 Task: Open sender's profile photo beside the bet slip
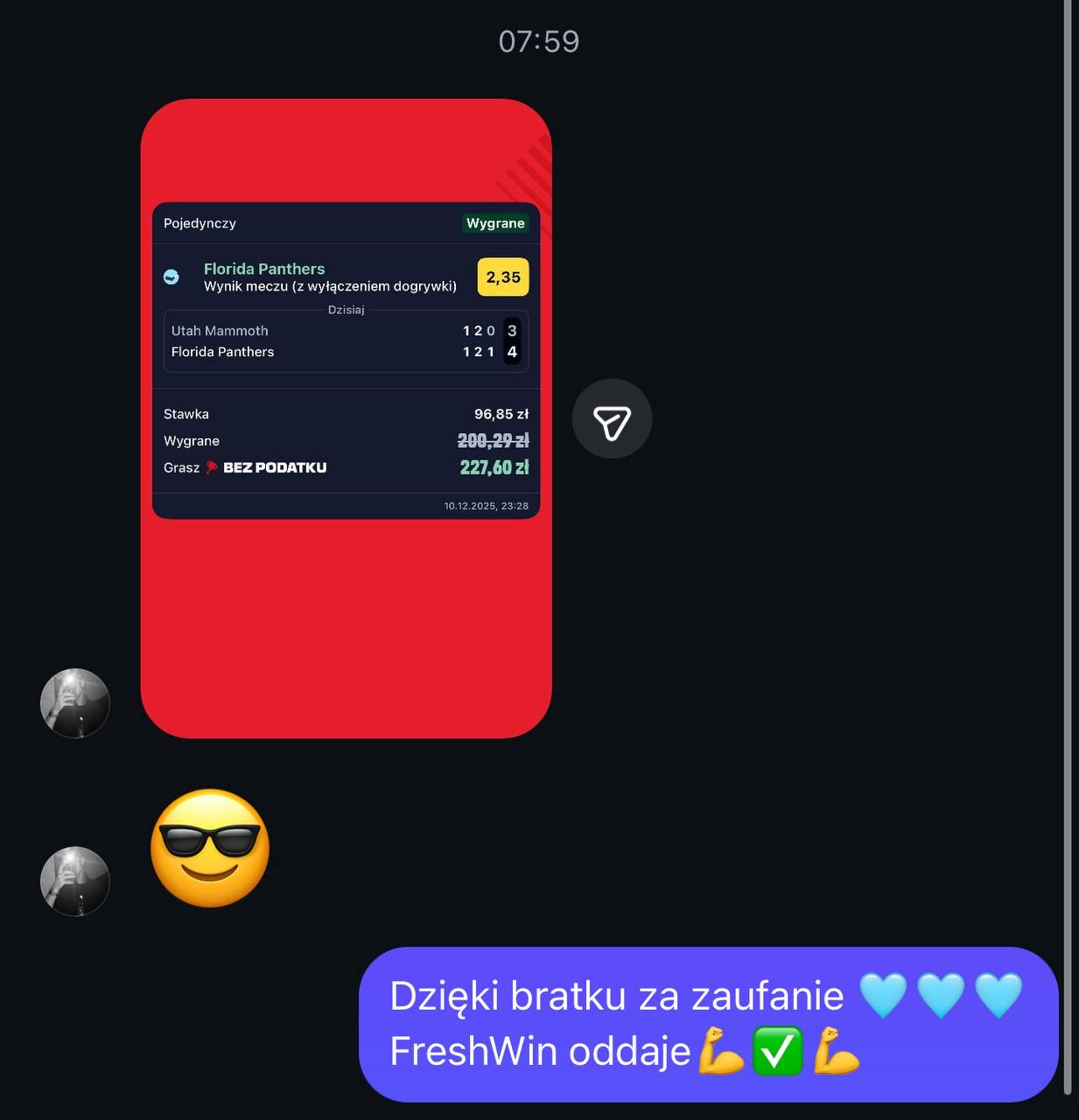click(x=75, y=703)
